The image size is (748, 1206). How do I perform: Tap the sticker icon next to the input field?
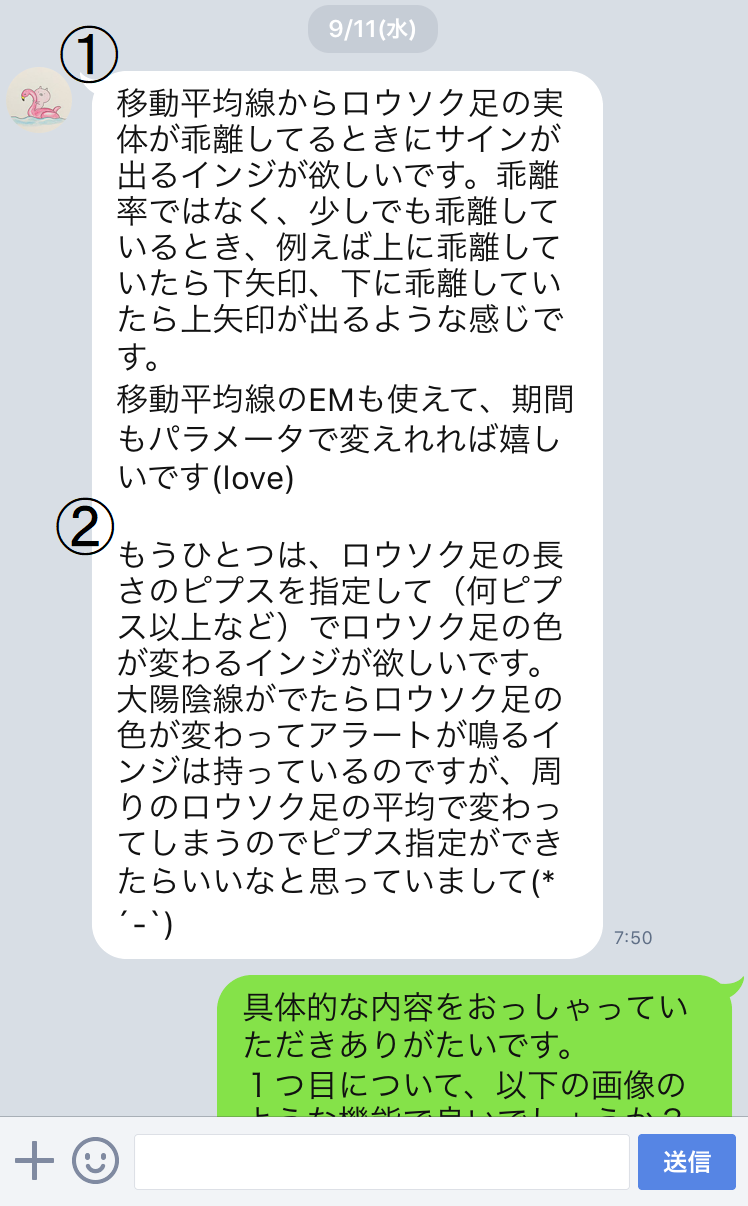click(95, 1161)
